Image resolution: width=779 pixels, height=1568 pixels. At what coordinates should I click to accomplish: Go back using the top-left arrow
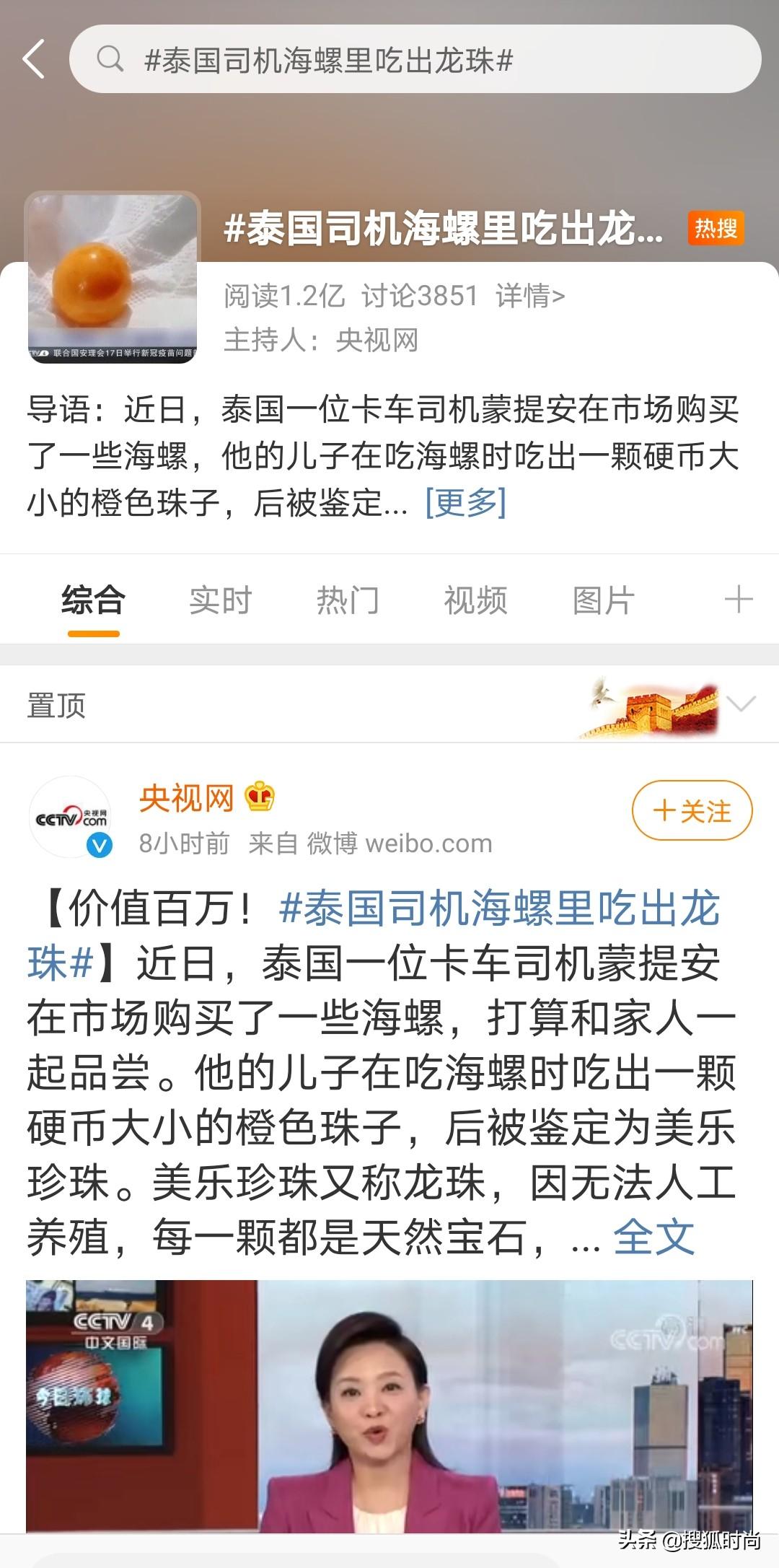point(34,59)
